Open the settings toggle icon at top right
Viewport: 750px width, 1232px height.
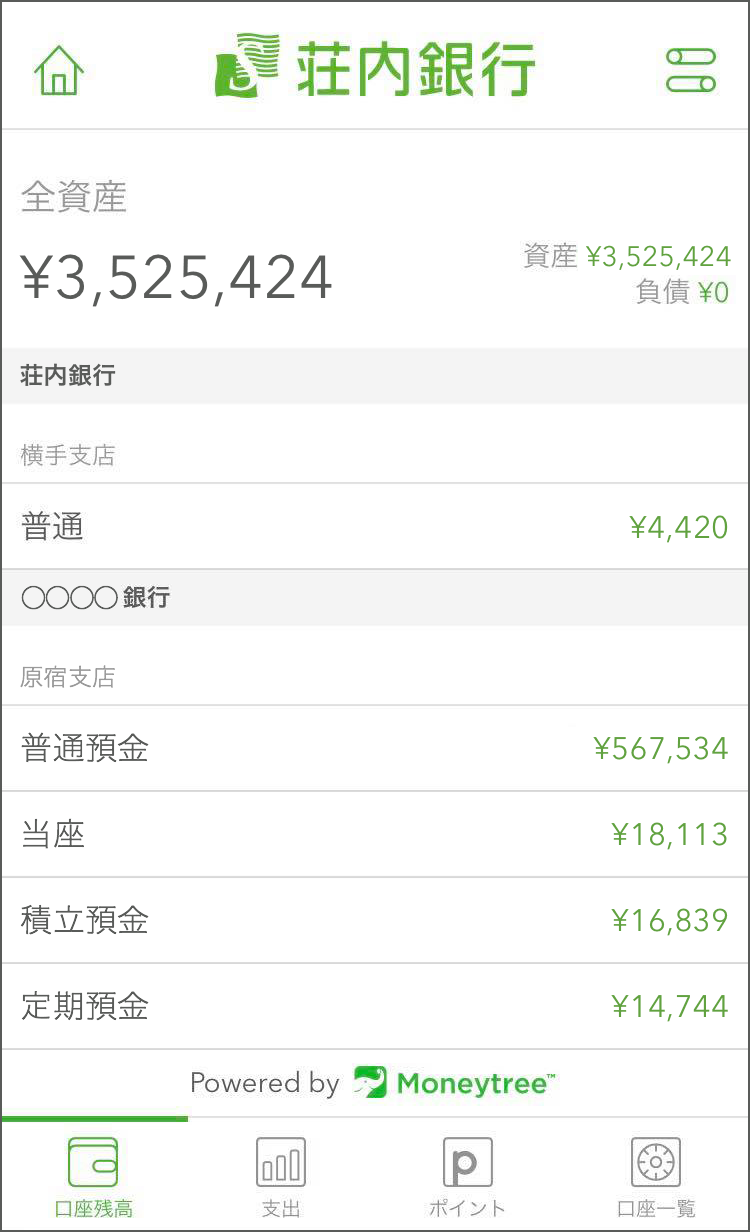tap(691, 71)
